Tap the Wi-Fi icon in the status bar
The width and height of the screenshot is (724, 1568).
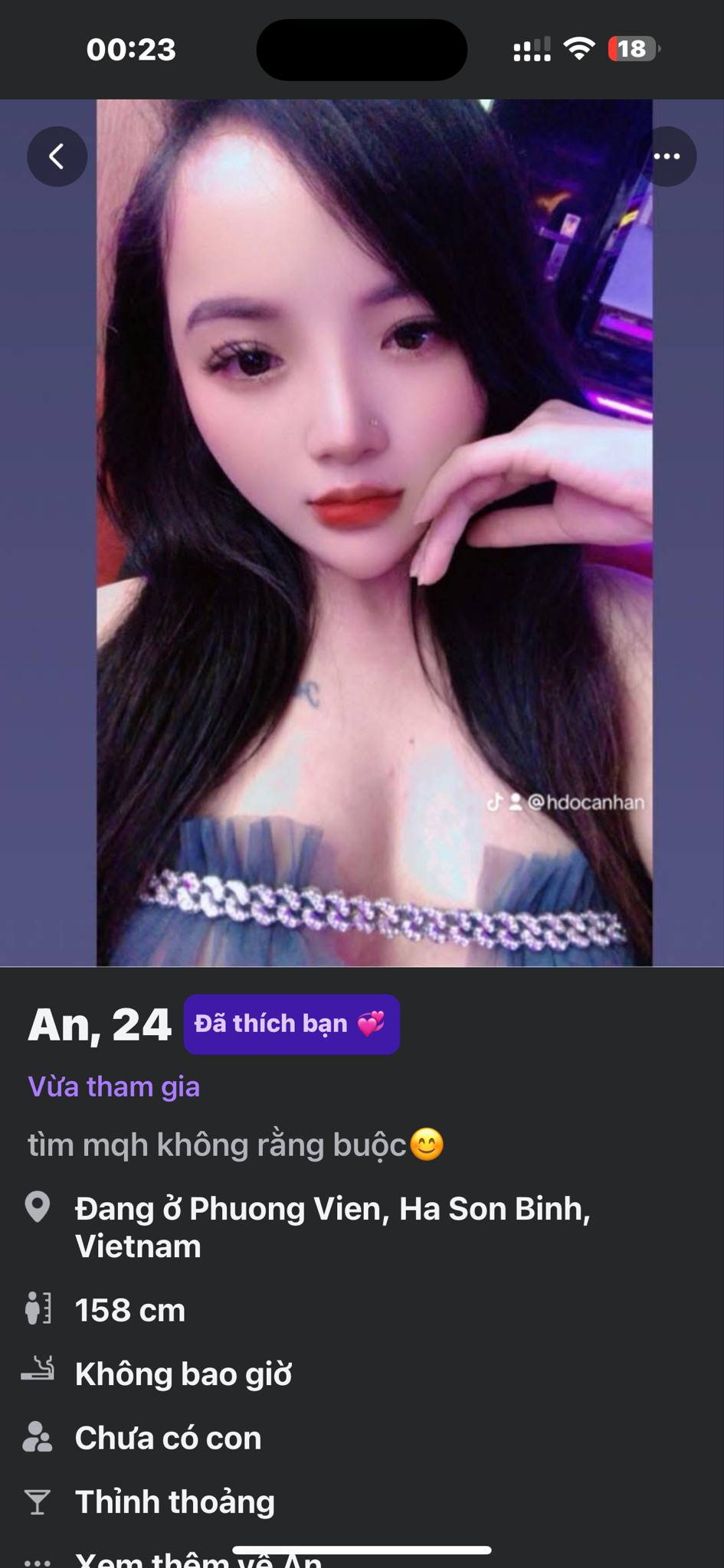tap(580, 48)
